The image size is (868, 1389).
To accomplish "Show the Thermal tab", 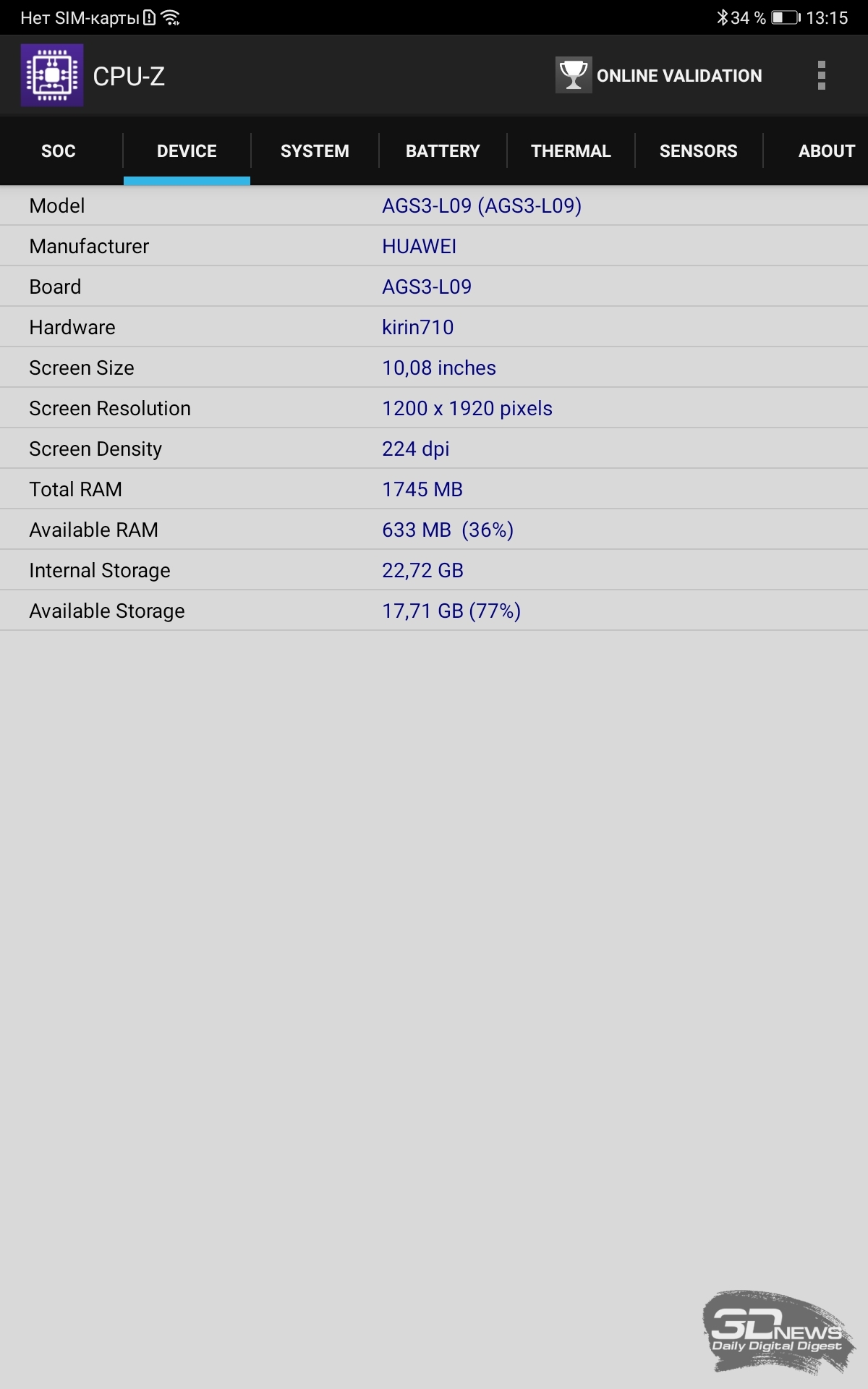I will [571, 151].
